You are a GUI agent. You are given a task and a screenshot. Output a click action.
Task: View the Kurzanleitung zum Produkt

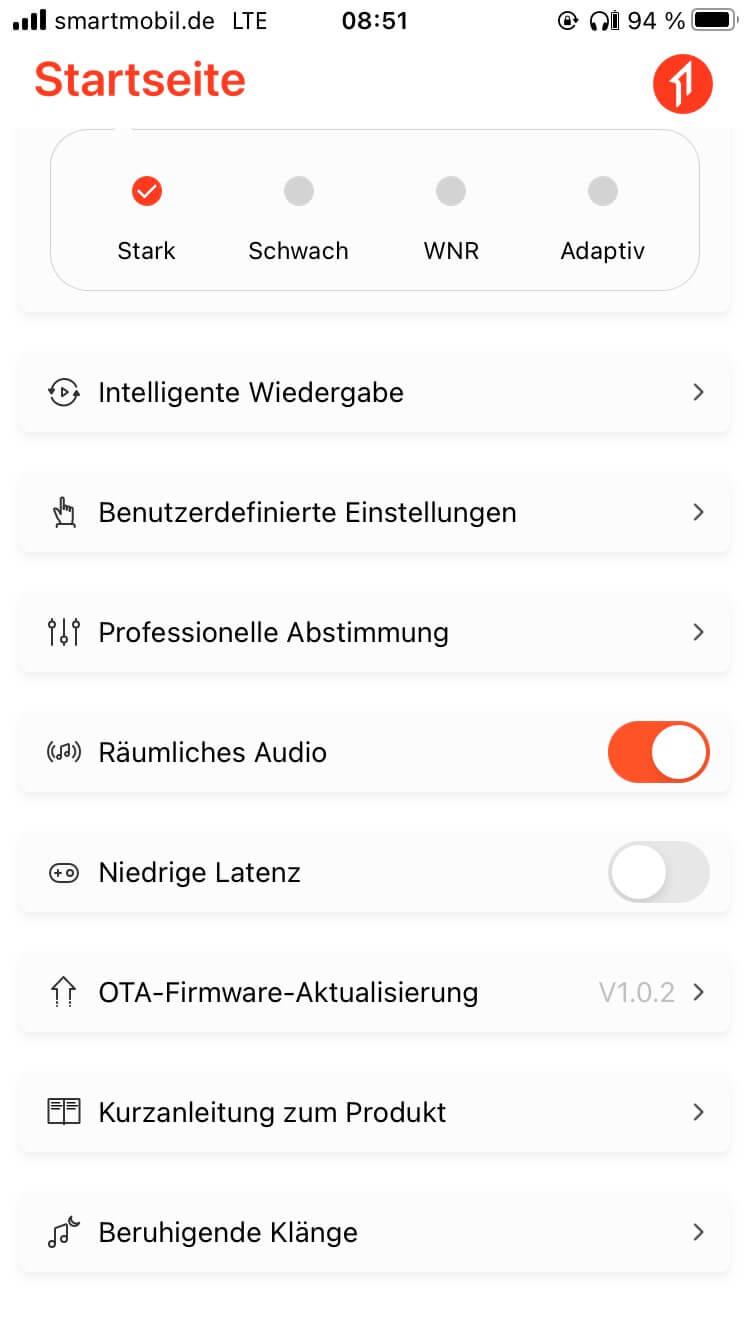(x=375, y=1113)
